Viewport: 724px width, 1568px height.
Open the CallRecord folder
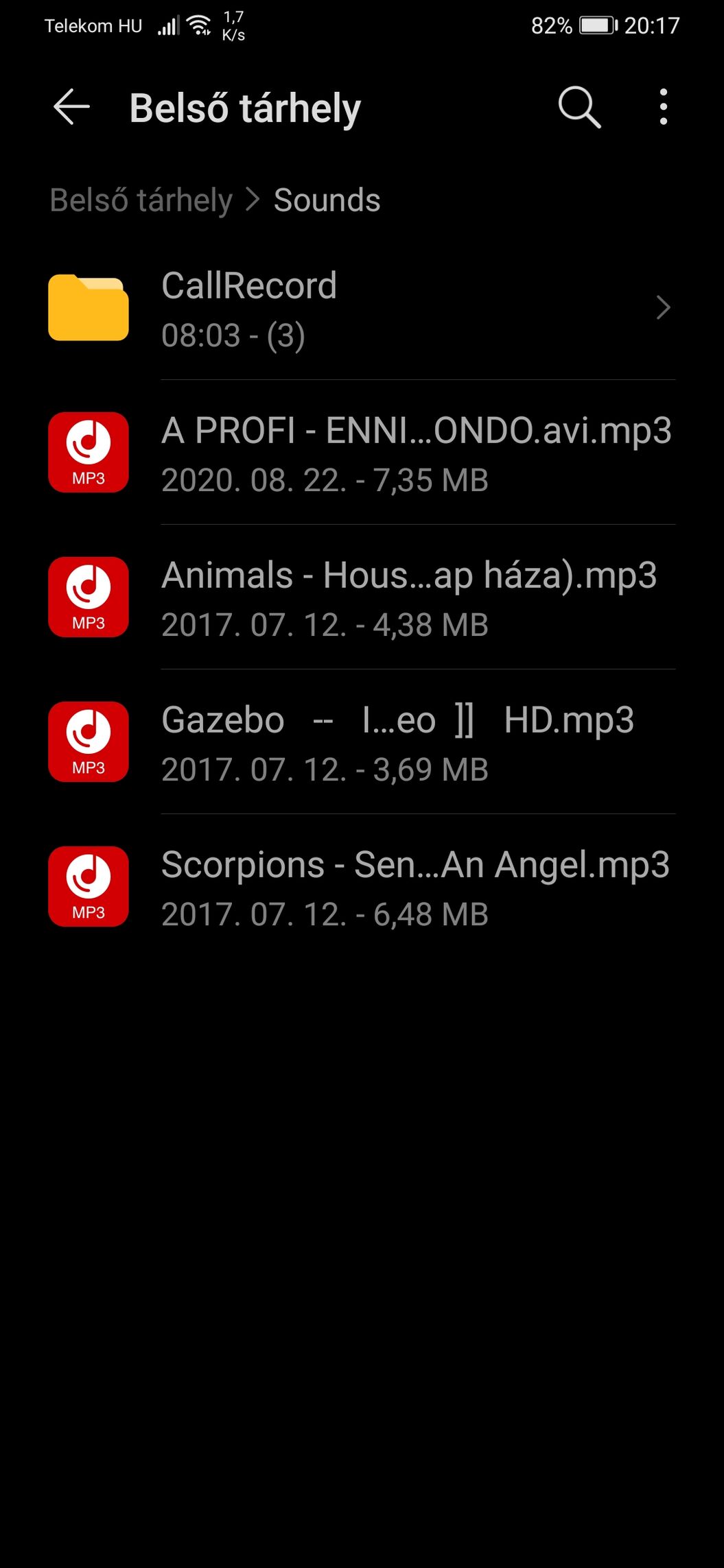362,308
